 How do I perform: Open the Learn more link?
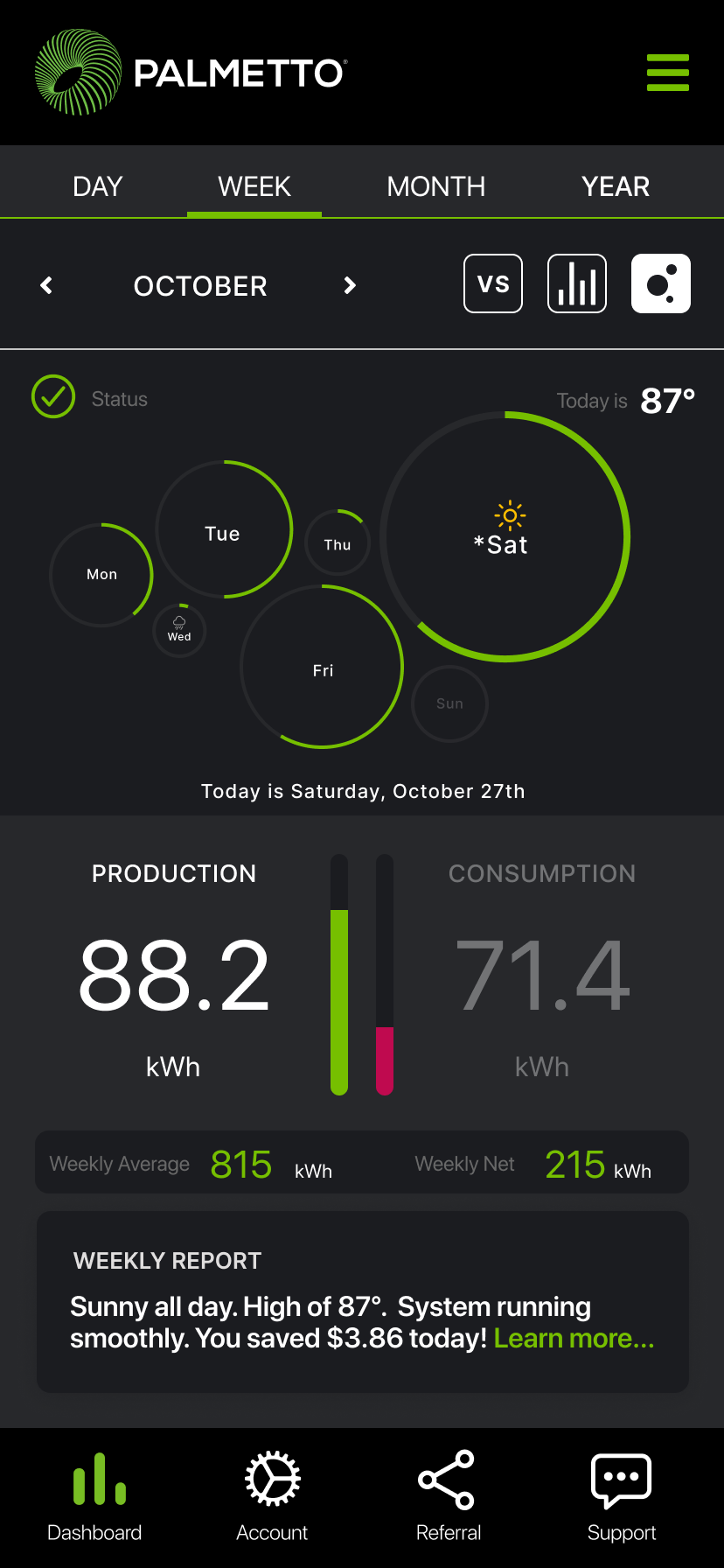(574, 1339)
